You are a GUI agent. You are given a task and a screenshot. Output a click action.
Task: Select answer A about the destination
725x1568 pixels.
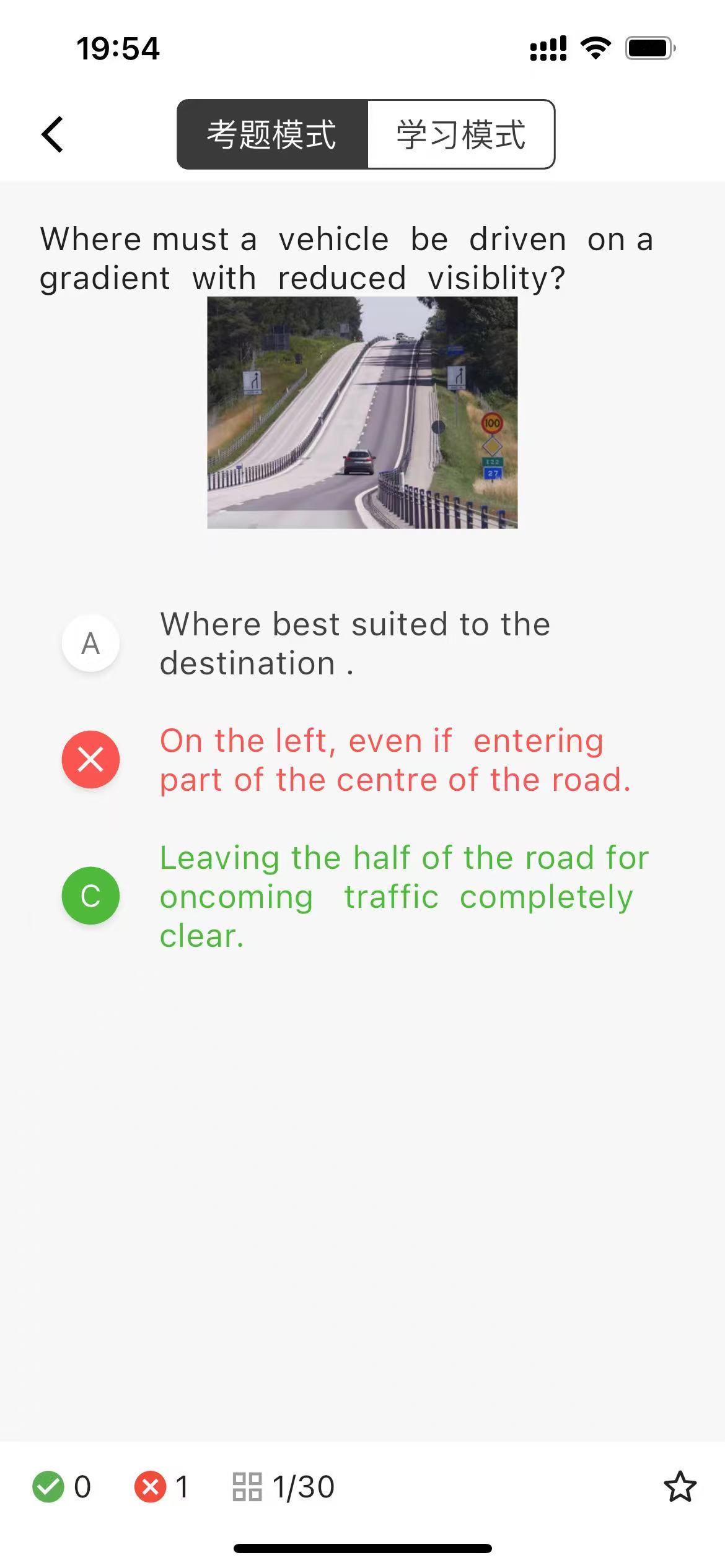[90, 643]
